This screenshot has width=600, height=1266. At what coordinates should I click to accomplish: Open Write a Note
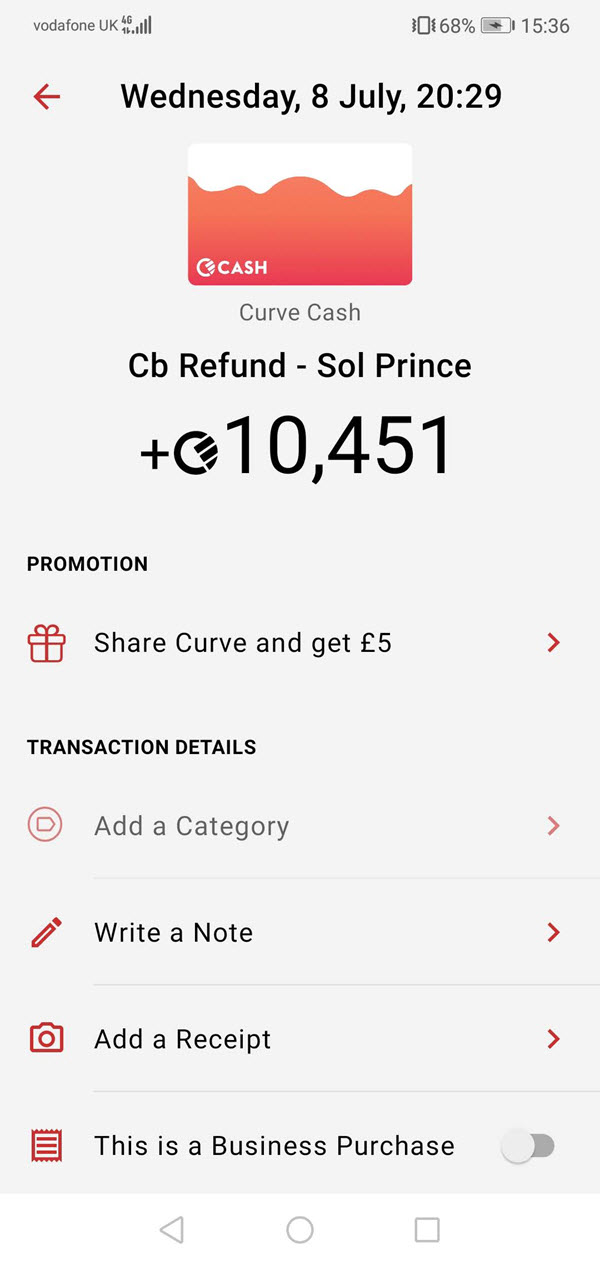(x=300, y=932)
